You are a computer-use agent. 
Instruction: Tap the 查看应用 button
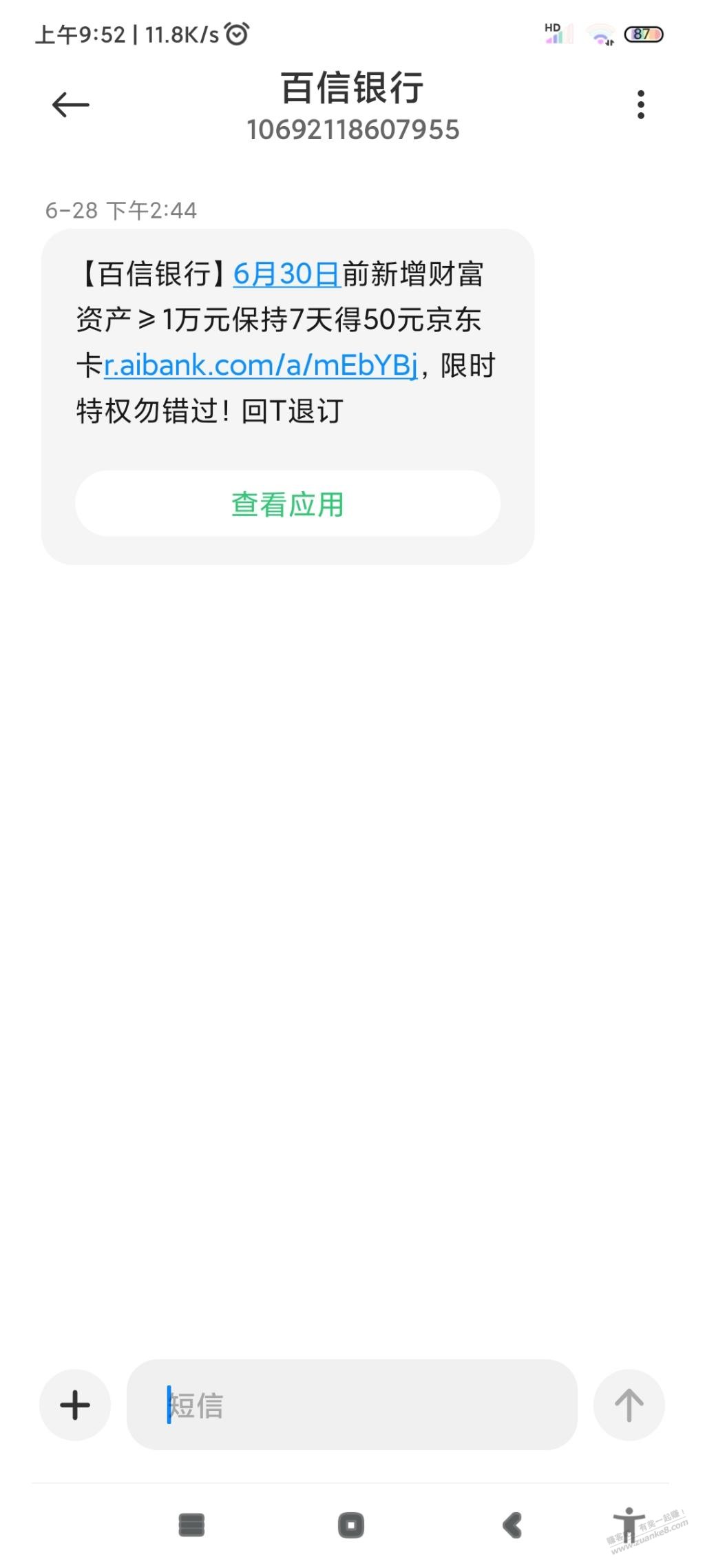[x=288, y=504]
